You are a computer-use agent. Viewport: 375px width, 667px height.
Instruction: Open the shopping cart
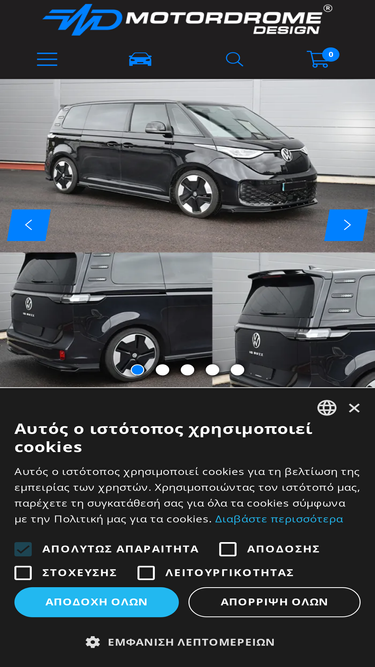tap(323, 58)
